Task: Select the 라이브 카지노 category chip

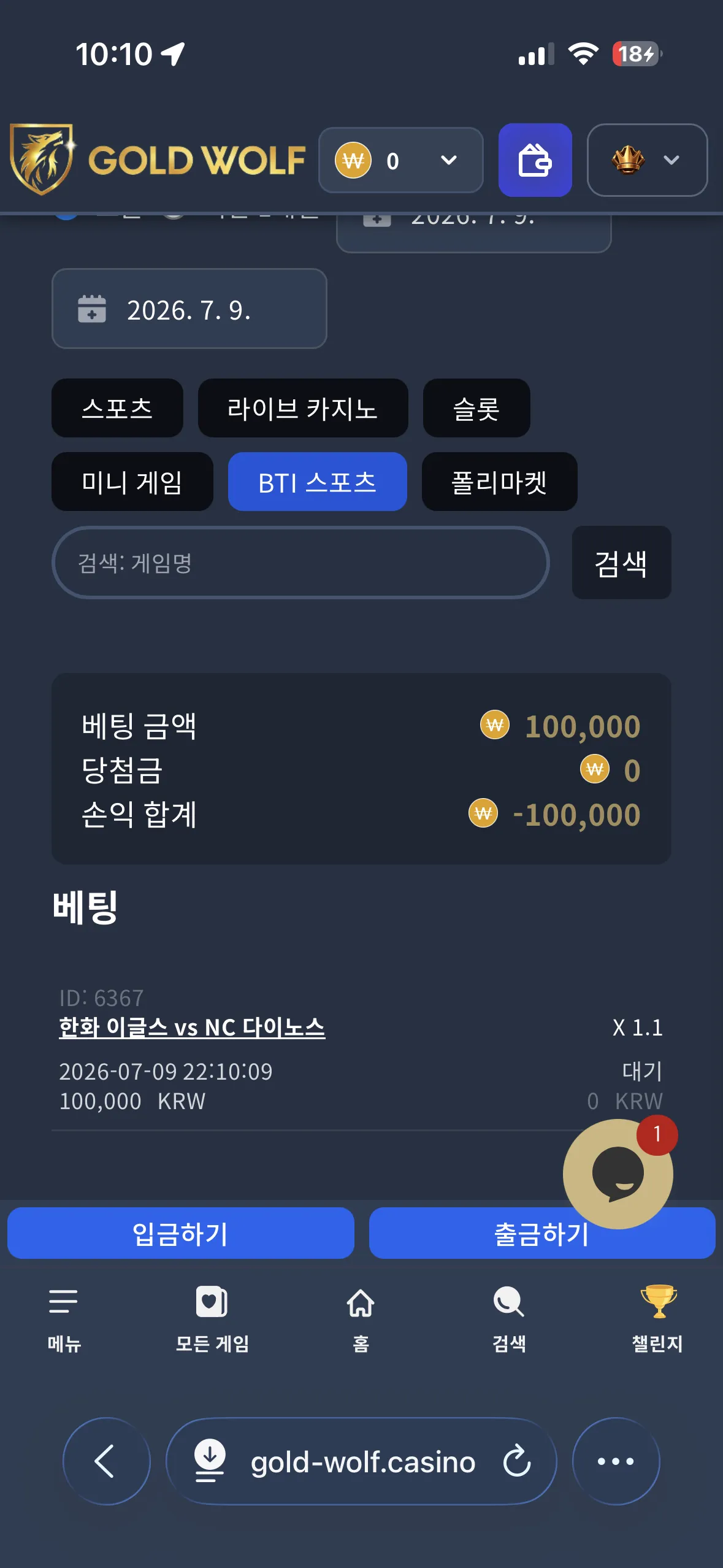Action: (303, 408)
